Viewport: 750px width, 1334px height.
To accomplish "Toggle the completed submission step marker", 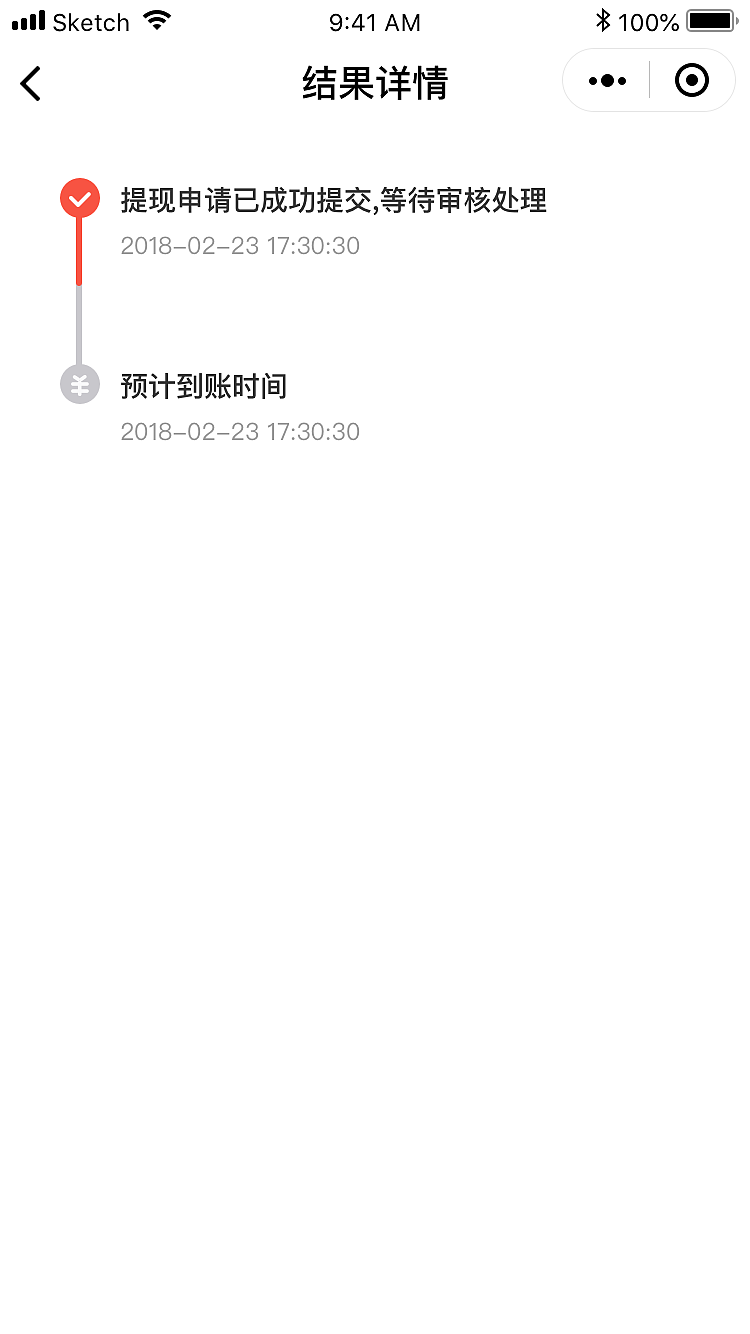I will point(80,198).
